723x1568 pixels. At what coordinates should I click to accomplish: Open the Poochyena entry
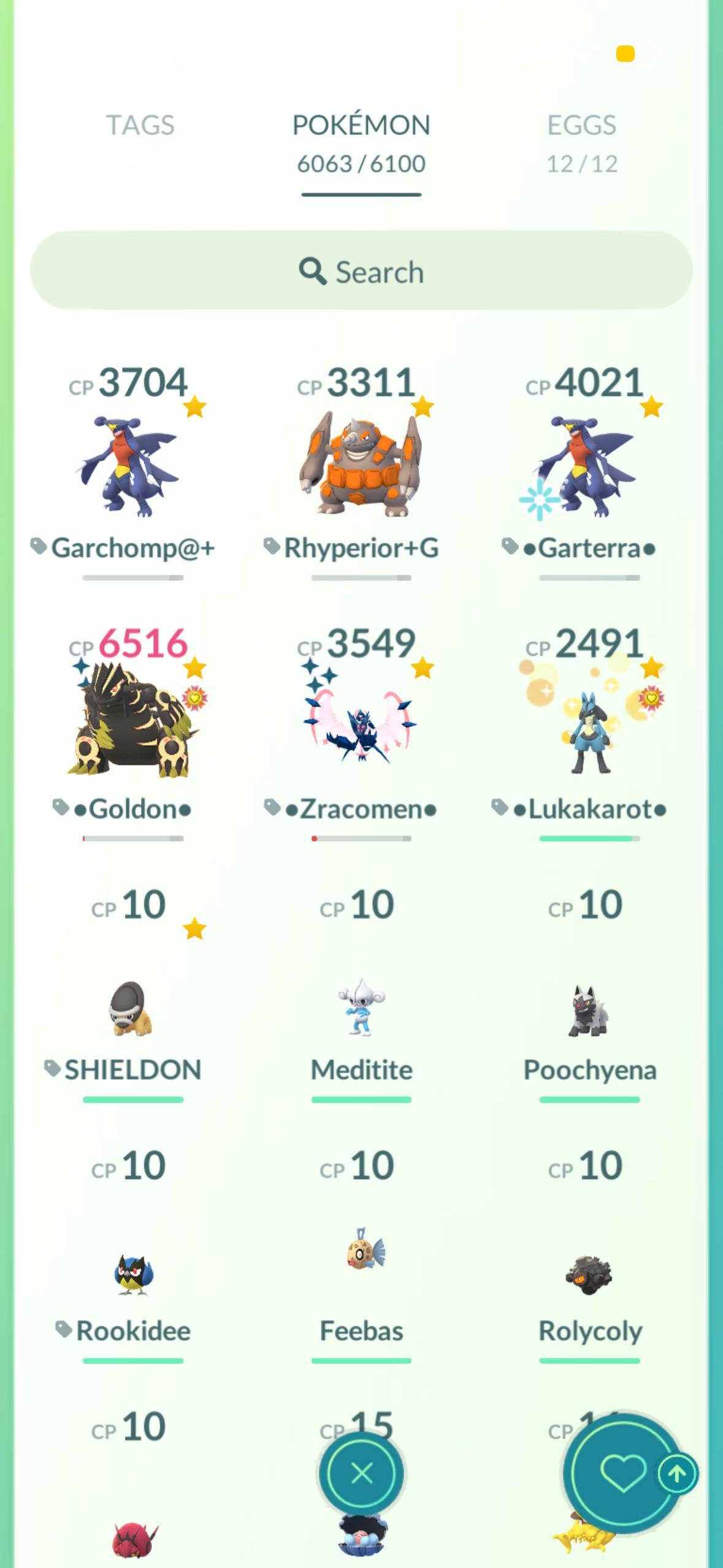(589, 1009)
